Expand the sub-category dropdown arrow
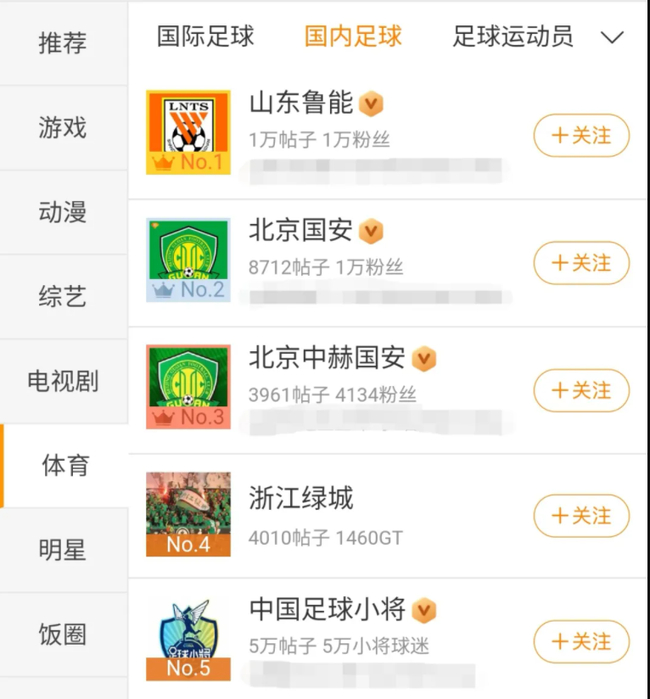Screen dimensions: 650x699 point(612,38)
